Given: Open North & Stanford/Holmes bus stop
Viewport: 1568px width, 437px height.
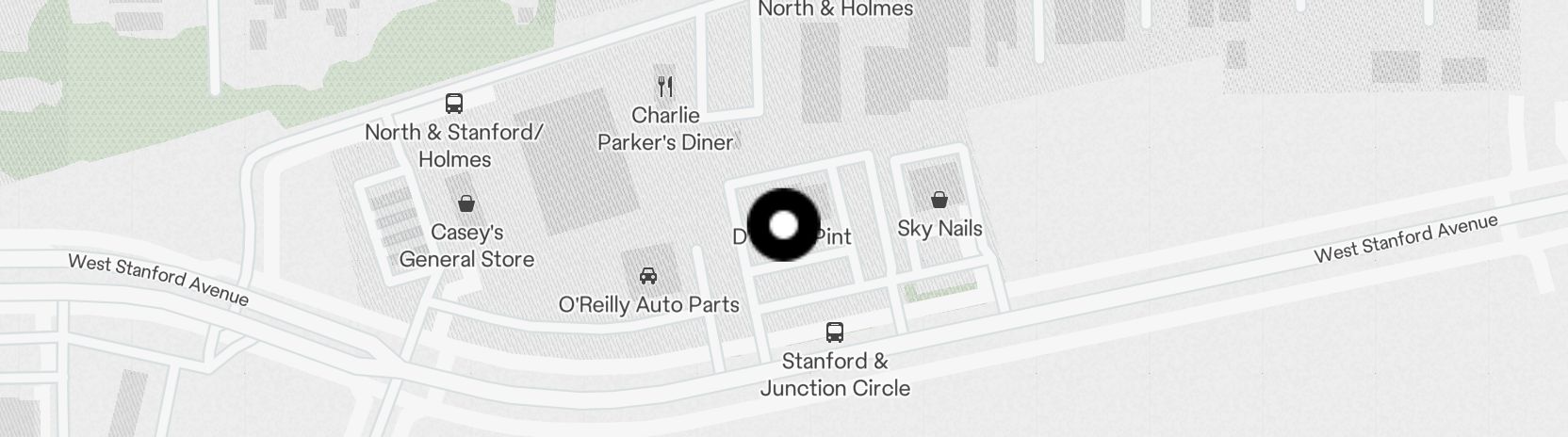Looking at the screenshot, I should pos(454,104).
